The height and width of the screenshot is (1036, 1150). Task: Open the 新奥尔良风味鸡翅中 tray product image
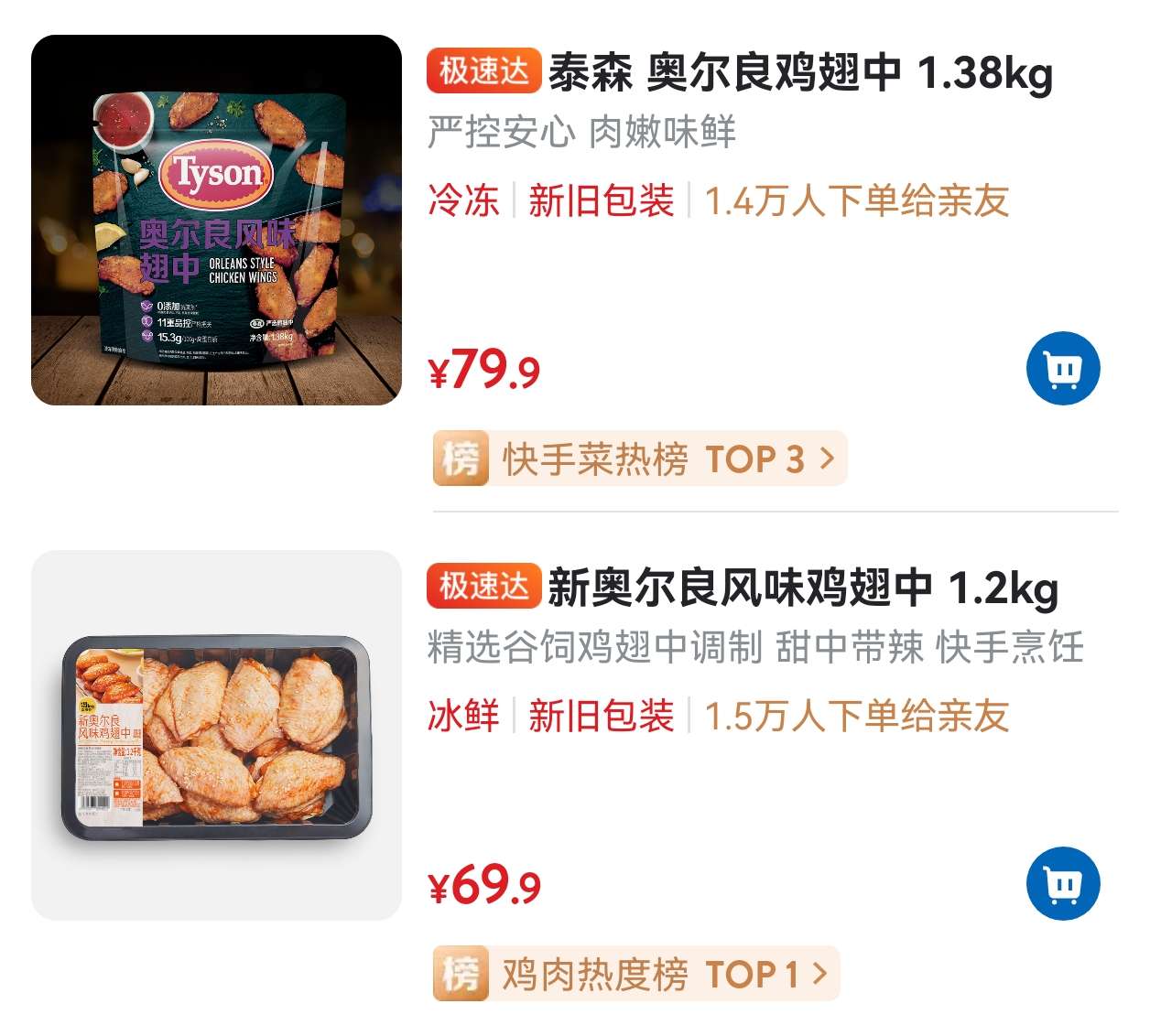tap(216, 735)
